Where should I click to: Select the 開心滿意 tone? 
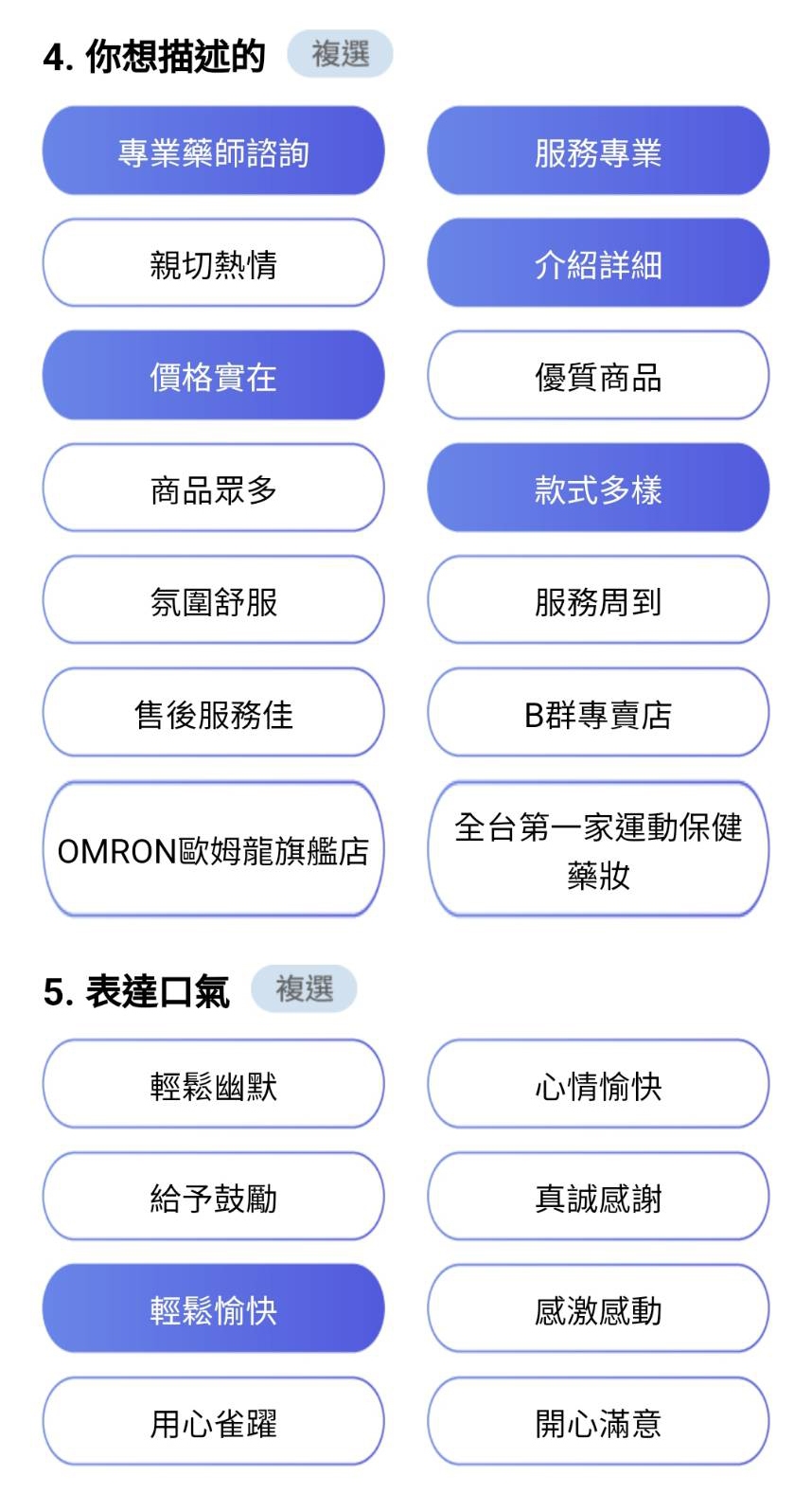(x=598, y=1421)
